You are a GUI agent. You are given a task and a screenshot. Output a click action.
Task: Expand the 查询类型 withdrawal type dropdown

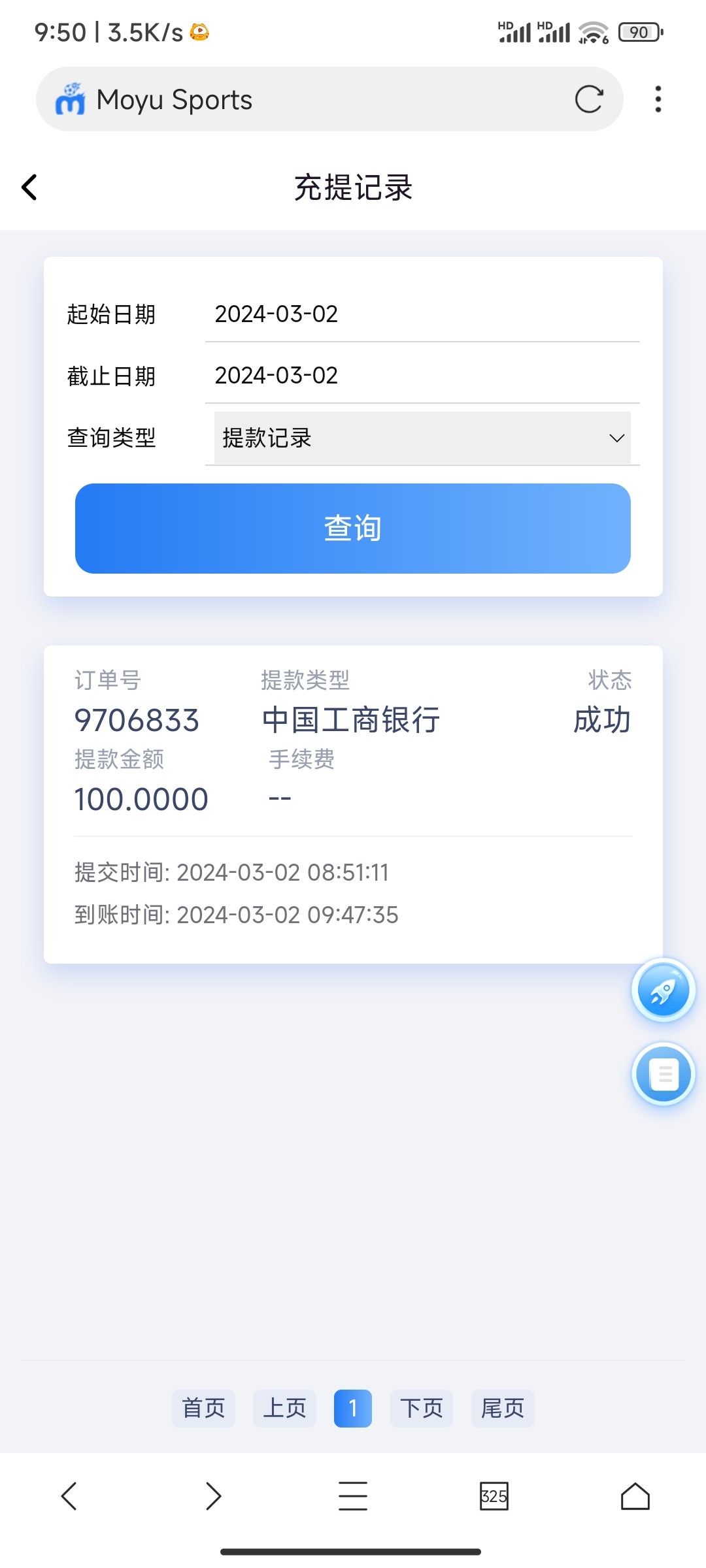pyautogui.click(x=422, y=438)
